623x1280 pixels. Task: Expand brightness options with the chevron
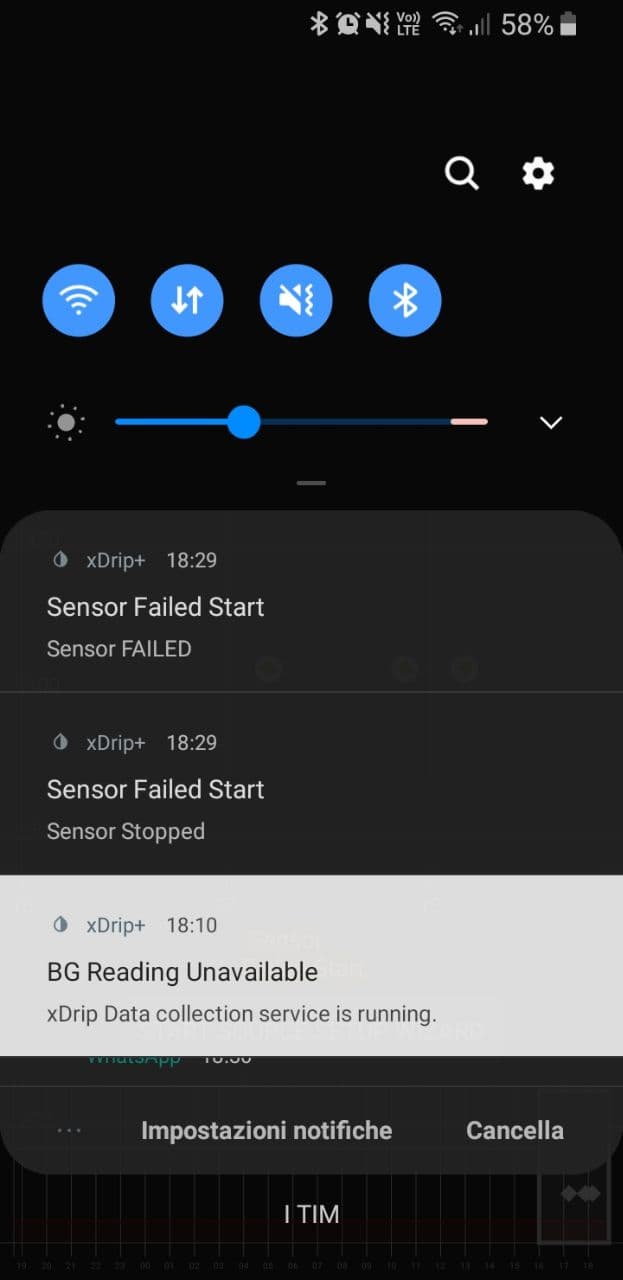pyautogui.click(x=551, y=422)
